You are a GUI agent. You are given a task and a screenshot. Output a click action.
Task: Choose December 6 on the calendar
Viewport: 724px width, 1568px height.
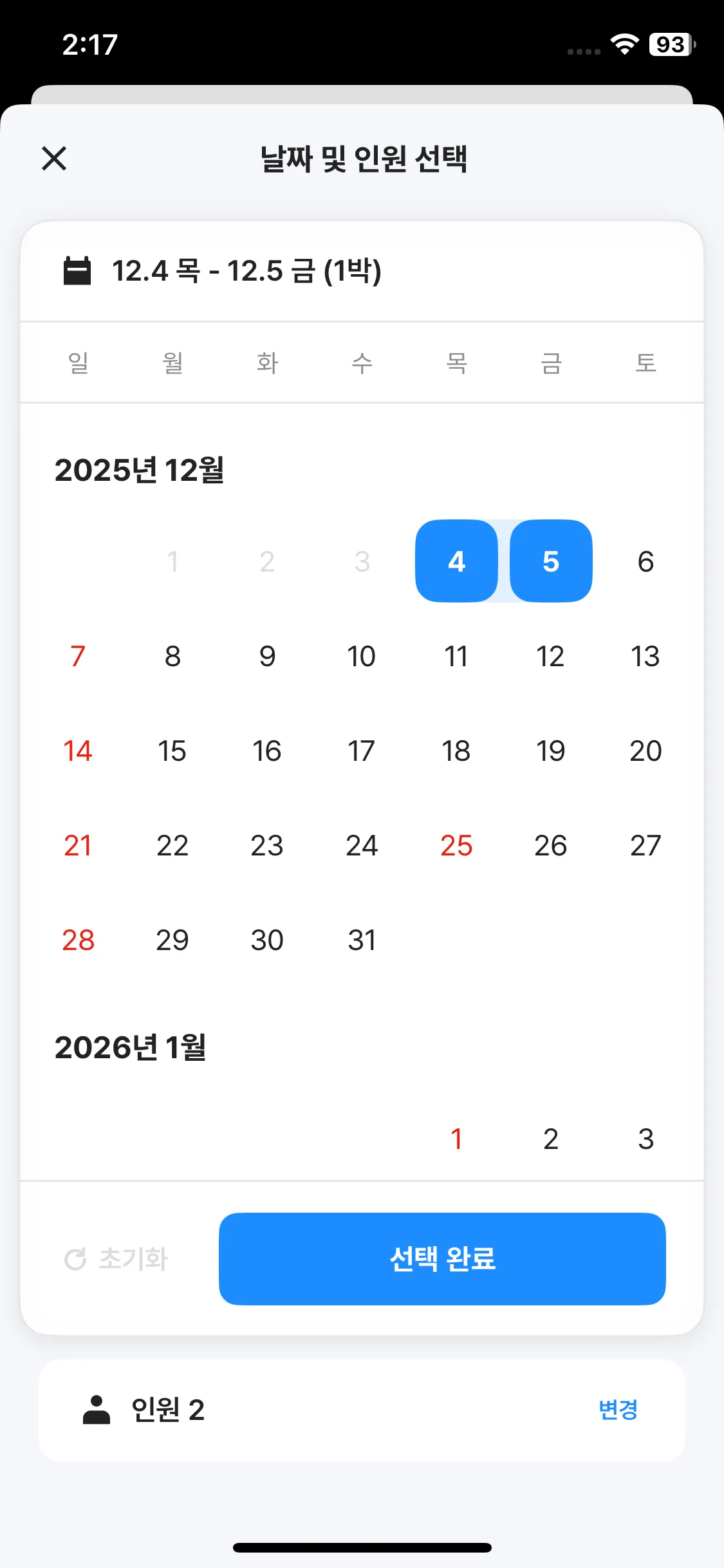point(645,561)
